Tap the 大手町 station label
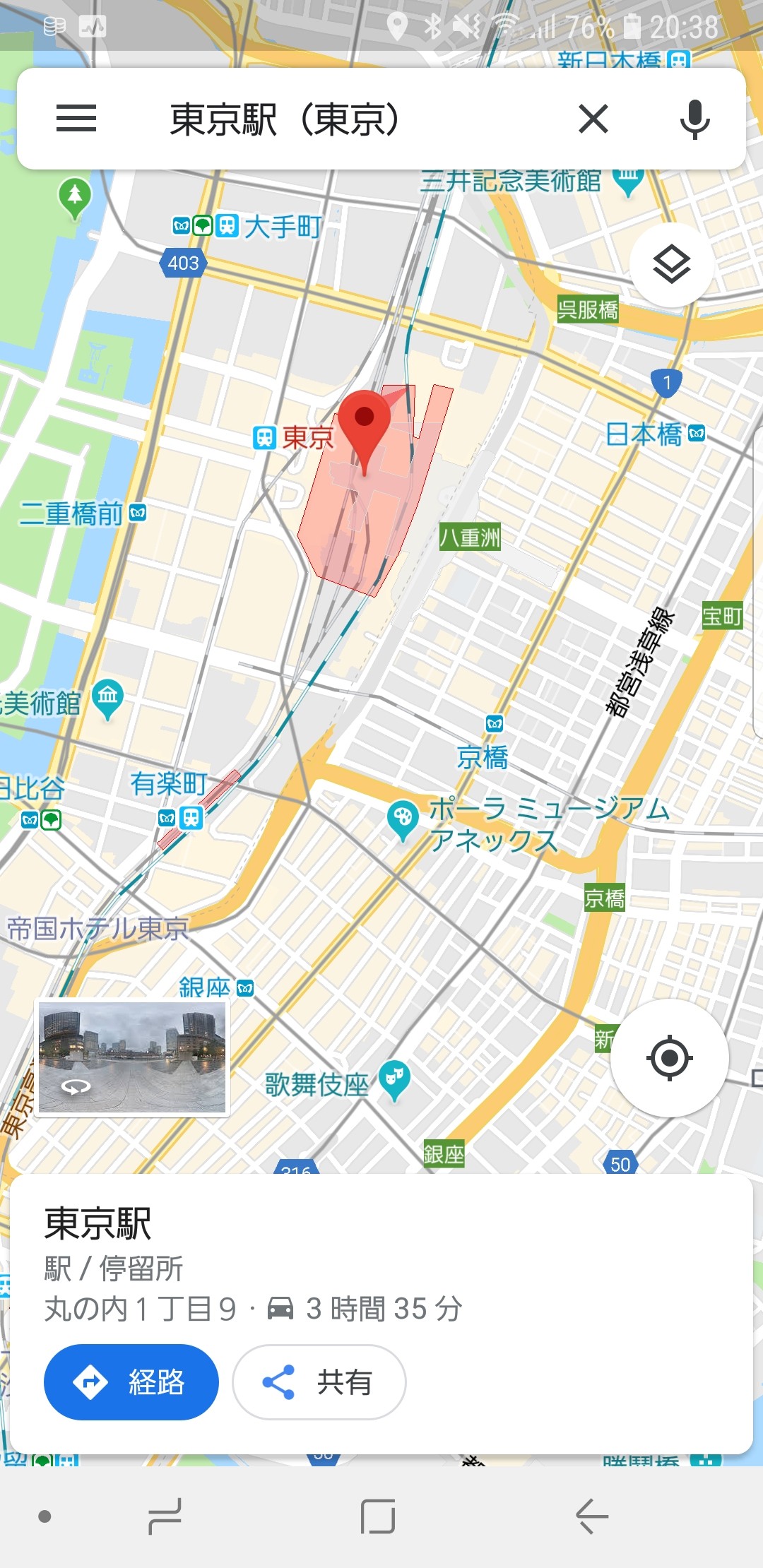 [283, 227]
